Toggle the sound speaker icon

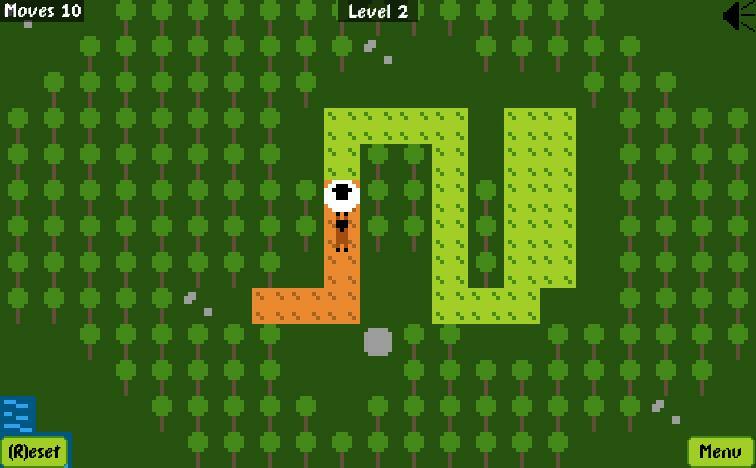(738, 15)
